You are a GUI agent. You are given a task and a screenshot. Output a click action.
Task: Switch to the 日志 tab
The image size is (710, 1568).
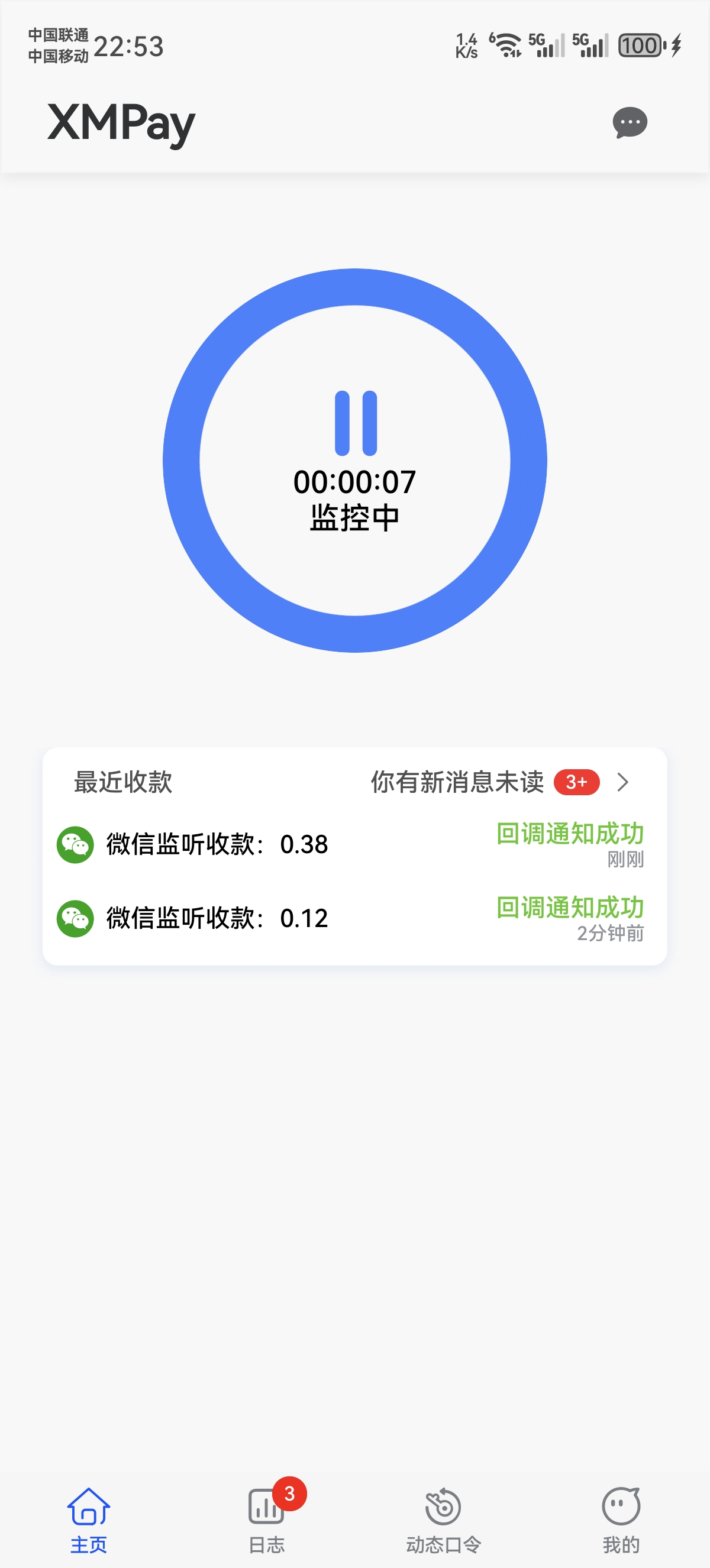267,1518
